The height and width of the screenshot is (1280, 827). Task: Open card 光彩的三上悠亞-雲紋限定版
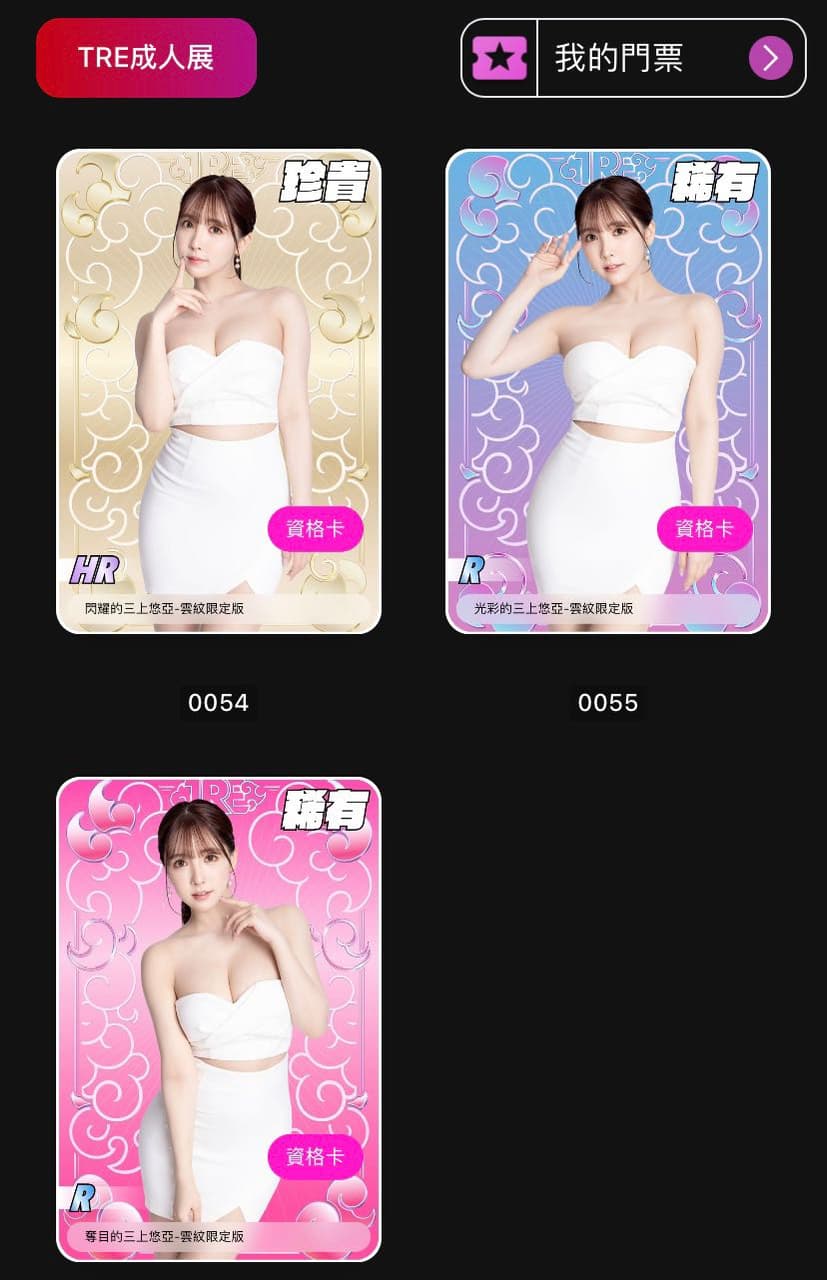coord(607,391)
